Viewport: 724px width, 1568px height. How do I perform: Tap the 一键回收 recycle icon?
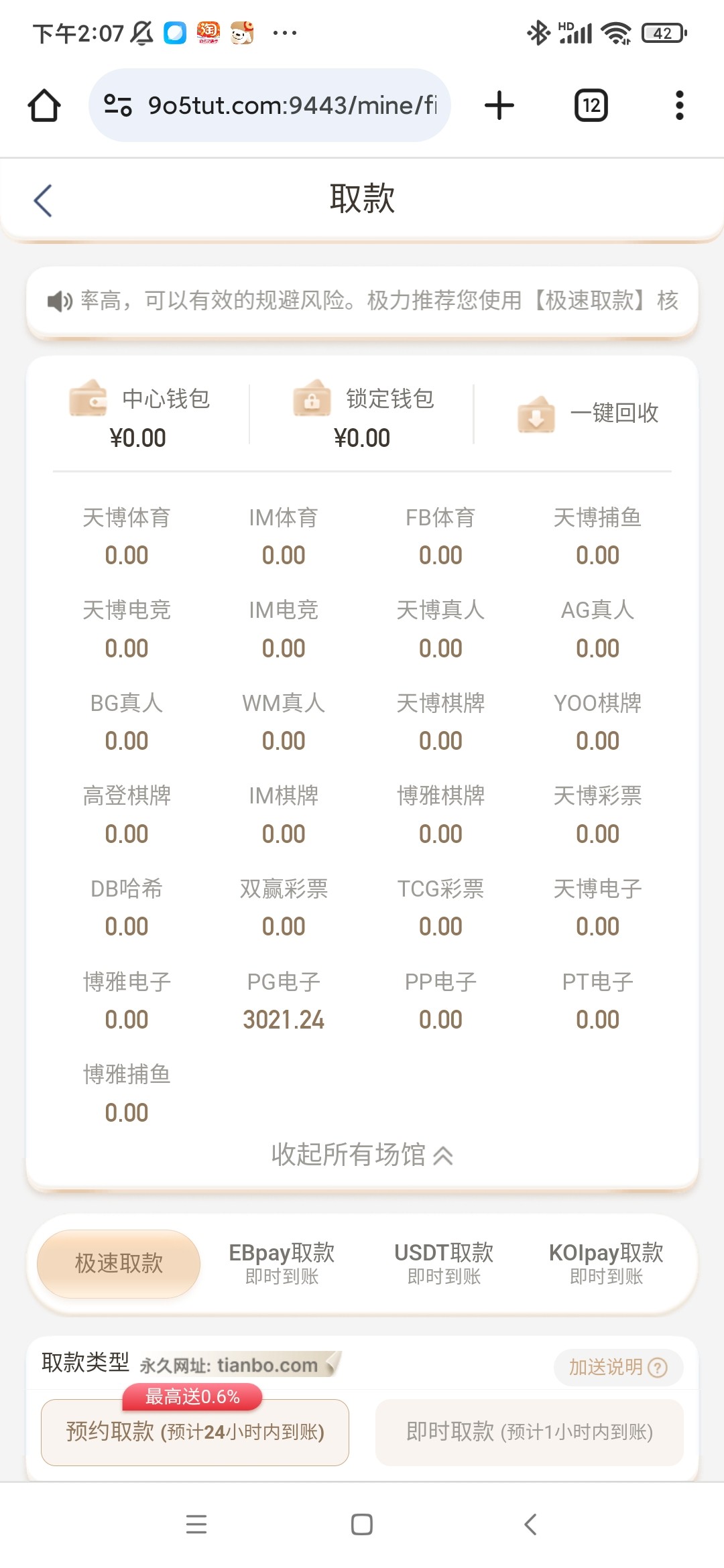pyautogui.click(x=536, y=414)
